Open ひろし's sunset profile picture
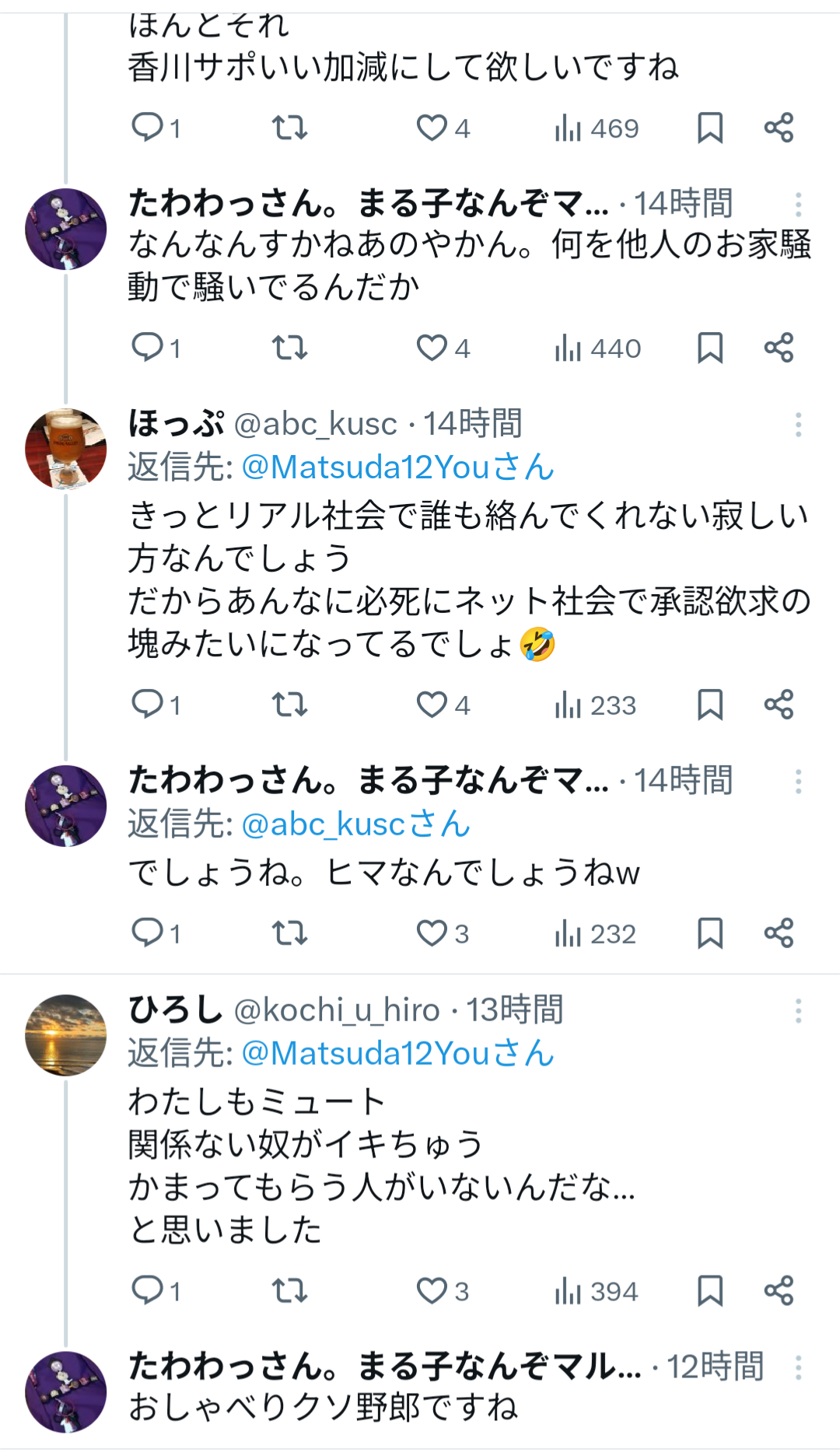 tap(66, 1034)
